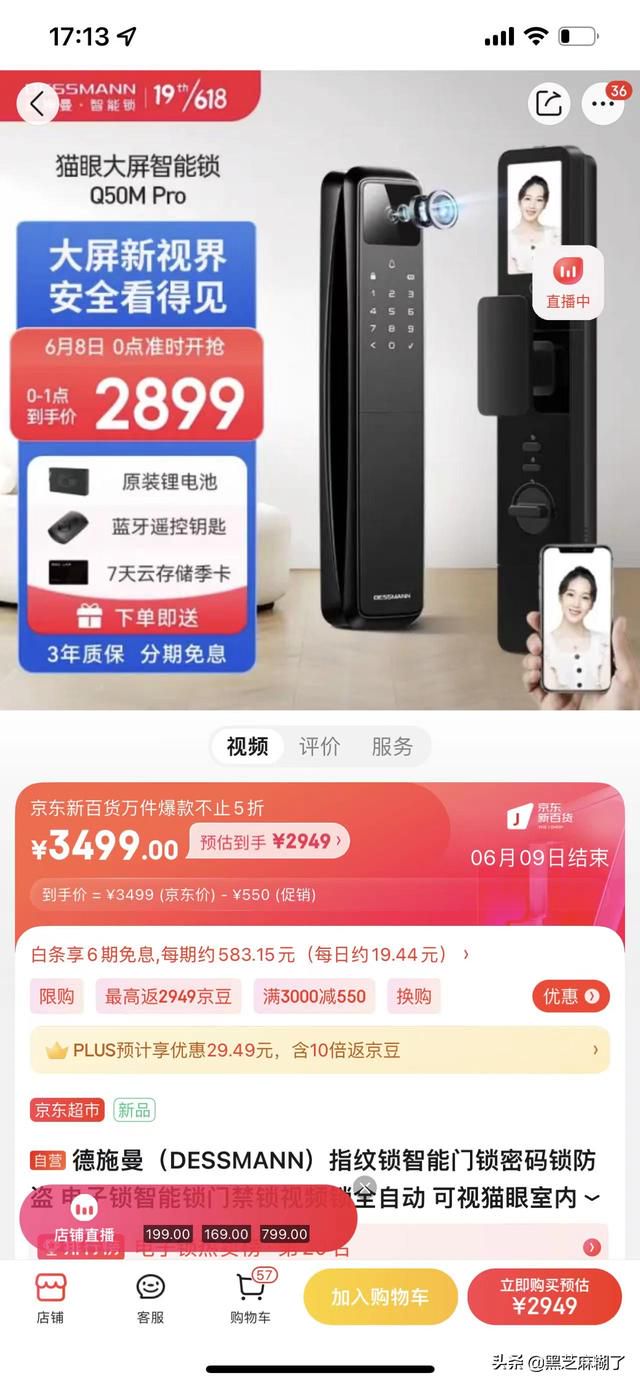This screenshot has height=1385, width=640.
Task: Share this product
Action: [549, 104]
